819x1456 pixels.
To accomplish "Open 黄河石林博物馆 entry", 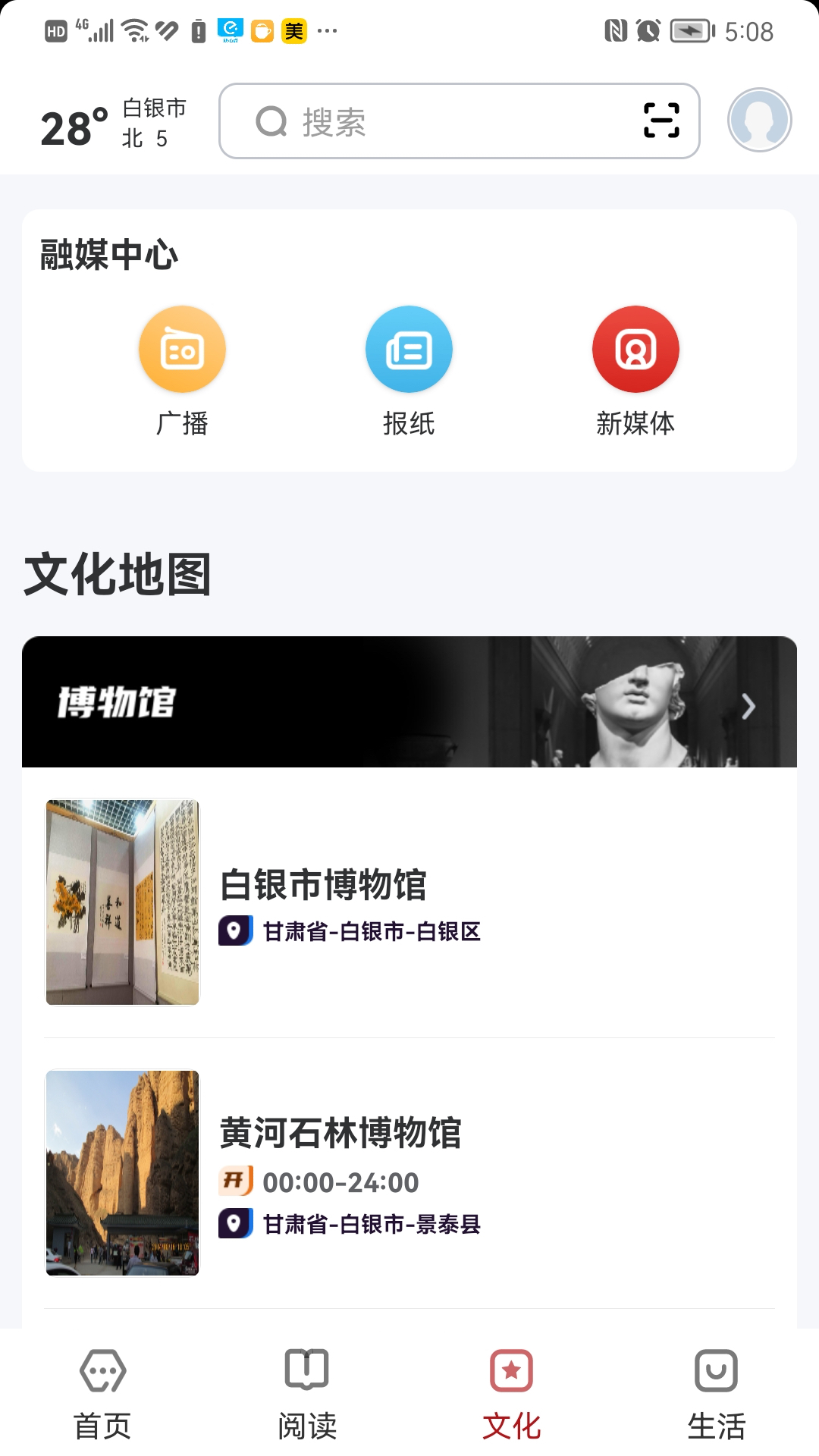I will (x=409, y=1172).
